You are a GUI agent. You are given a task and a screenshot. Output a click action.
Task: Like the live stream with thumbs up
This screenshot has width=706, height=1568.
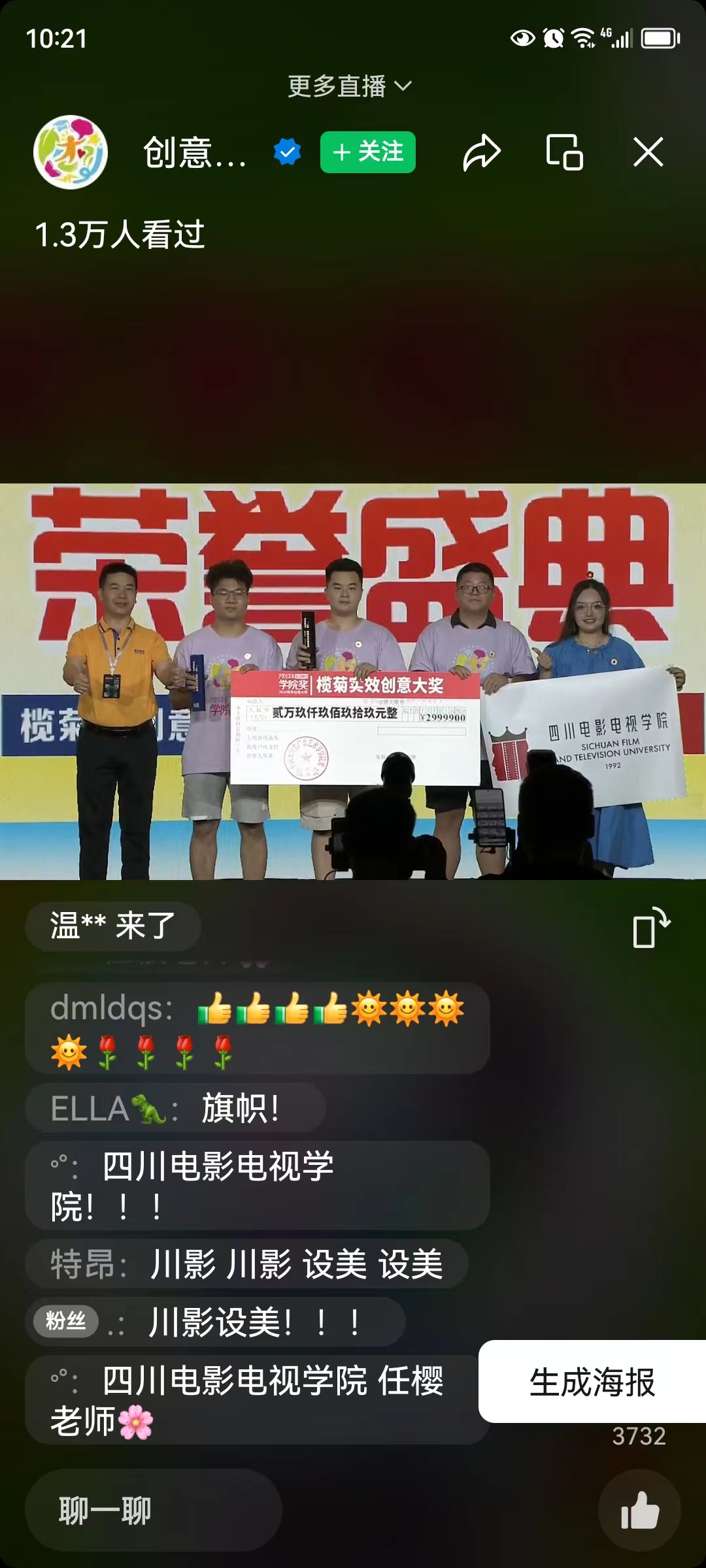click(639, 1510)
